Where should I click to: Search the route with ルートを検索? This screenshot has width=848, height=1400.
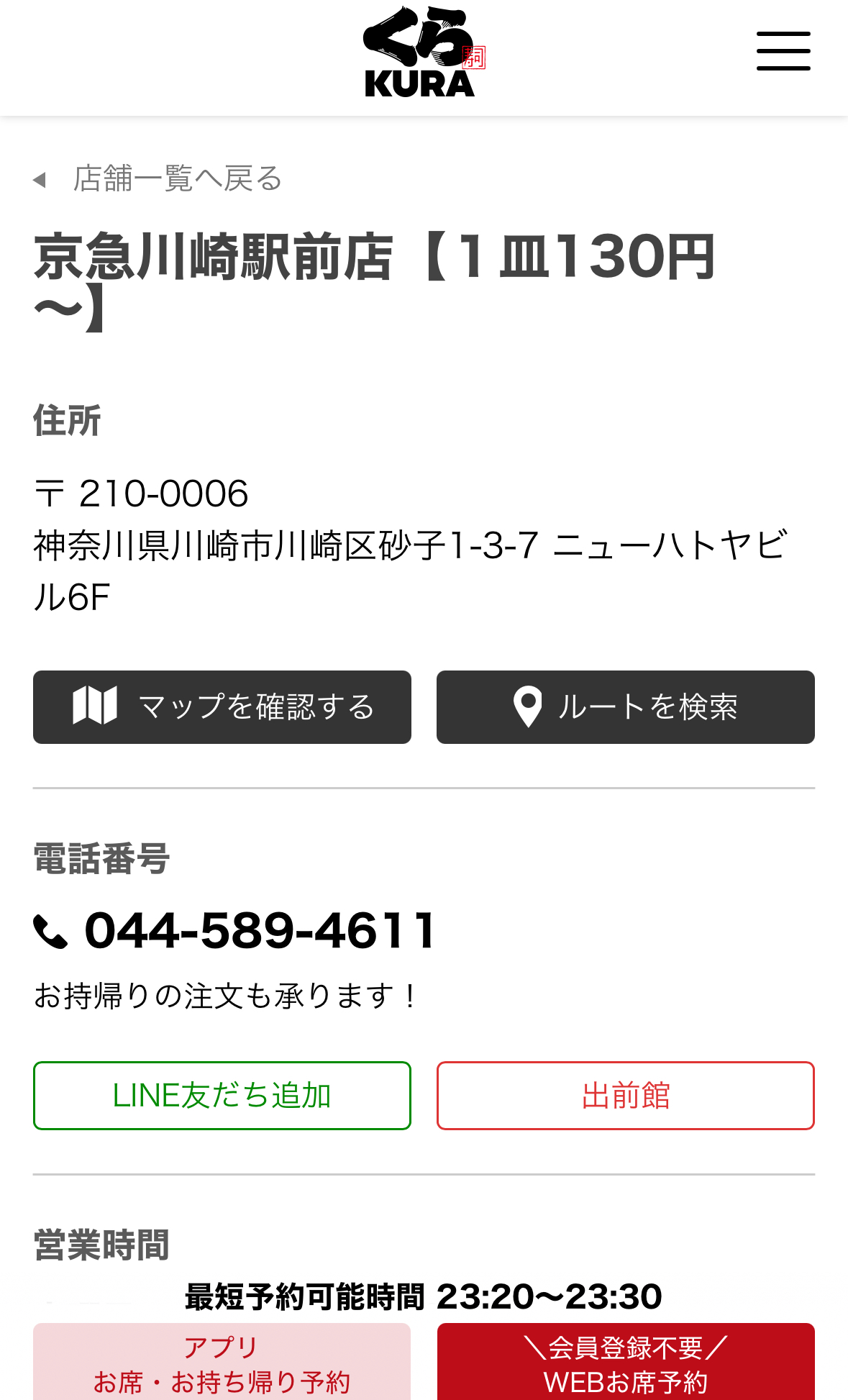click(625, 707)
